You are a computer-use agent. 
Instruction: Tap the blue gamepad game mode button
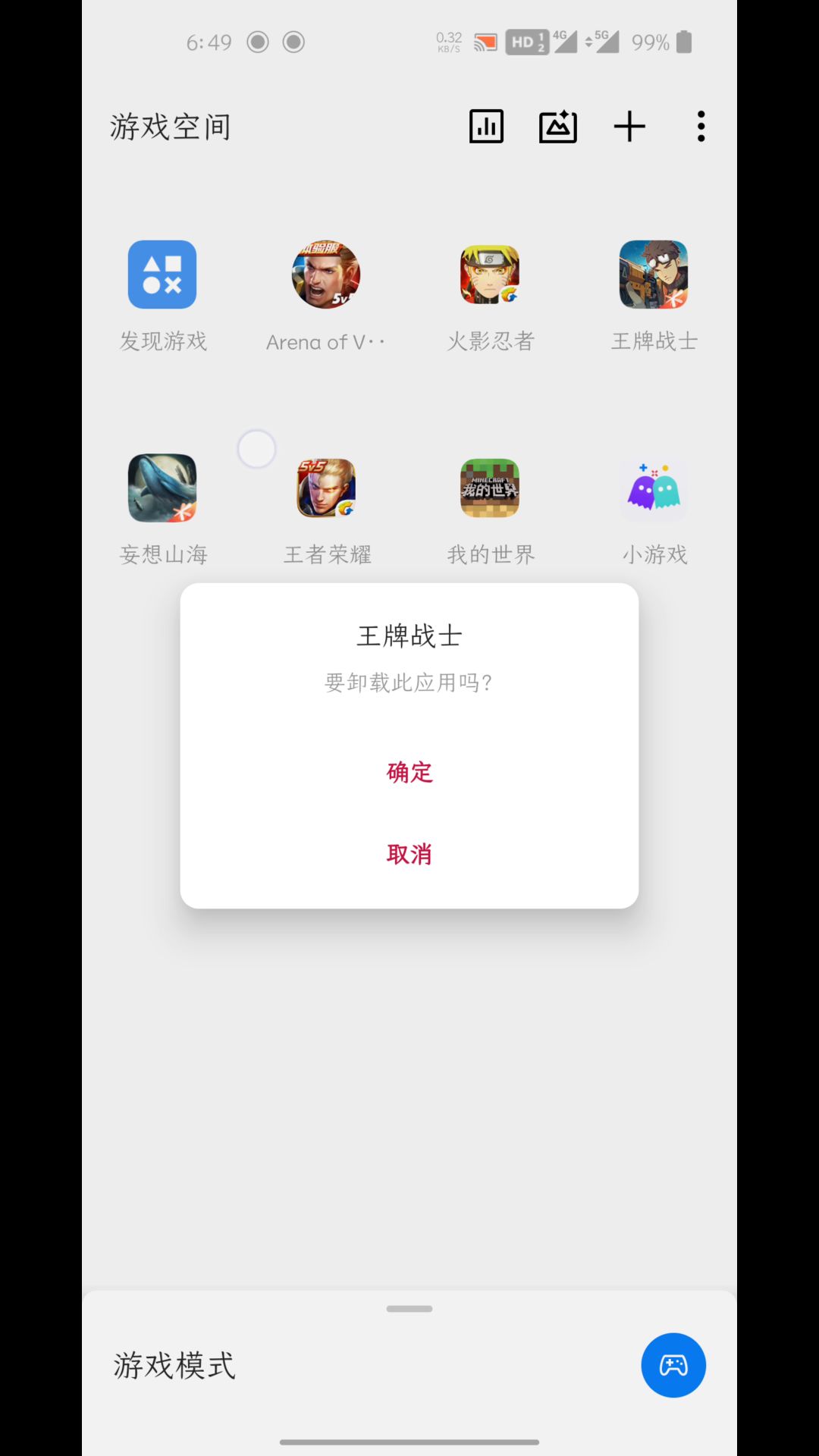[x=673, y=1365]
